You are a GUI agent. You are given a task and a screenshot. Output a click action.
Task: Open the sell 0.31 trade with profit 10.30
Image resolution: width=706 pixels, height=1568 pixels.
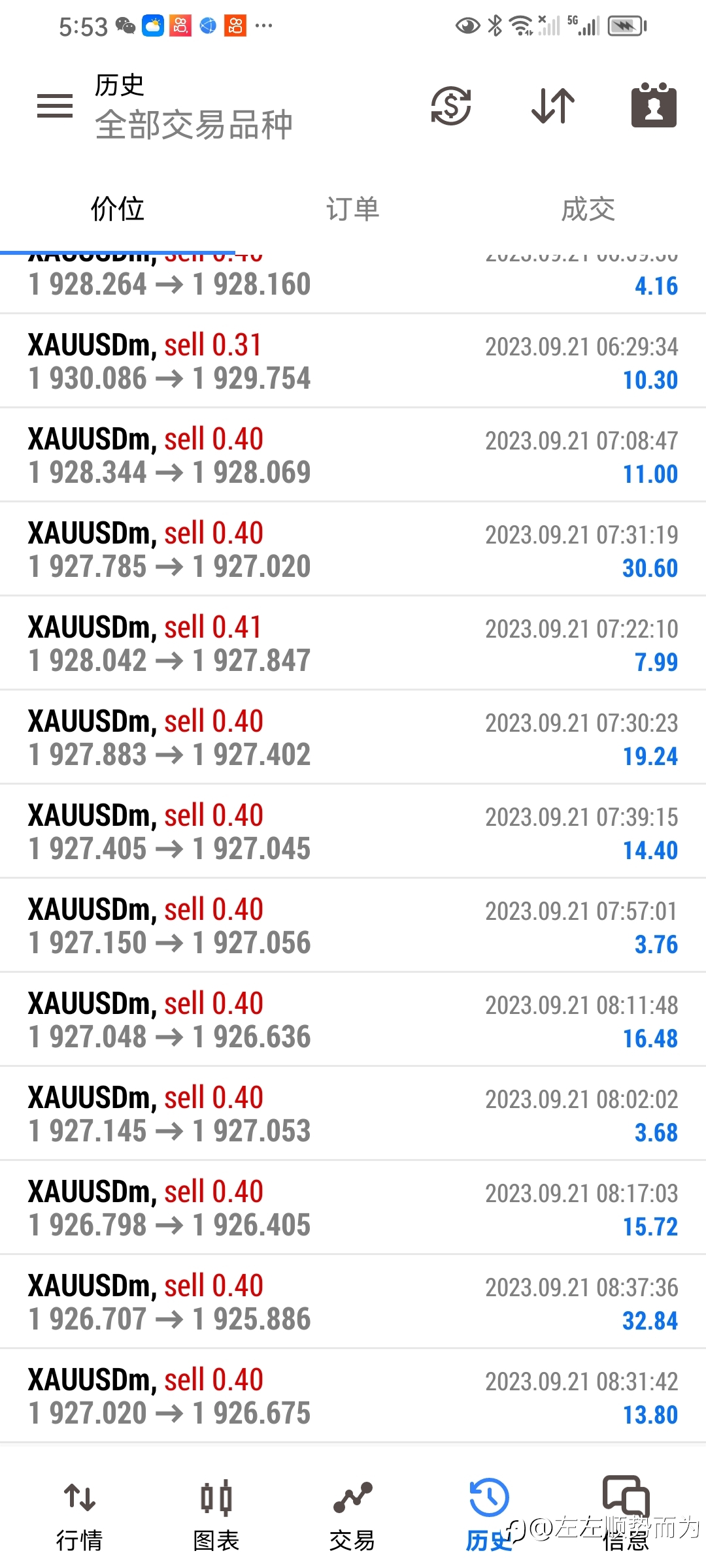(353, 361)
